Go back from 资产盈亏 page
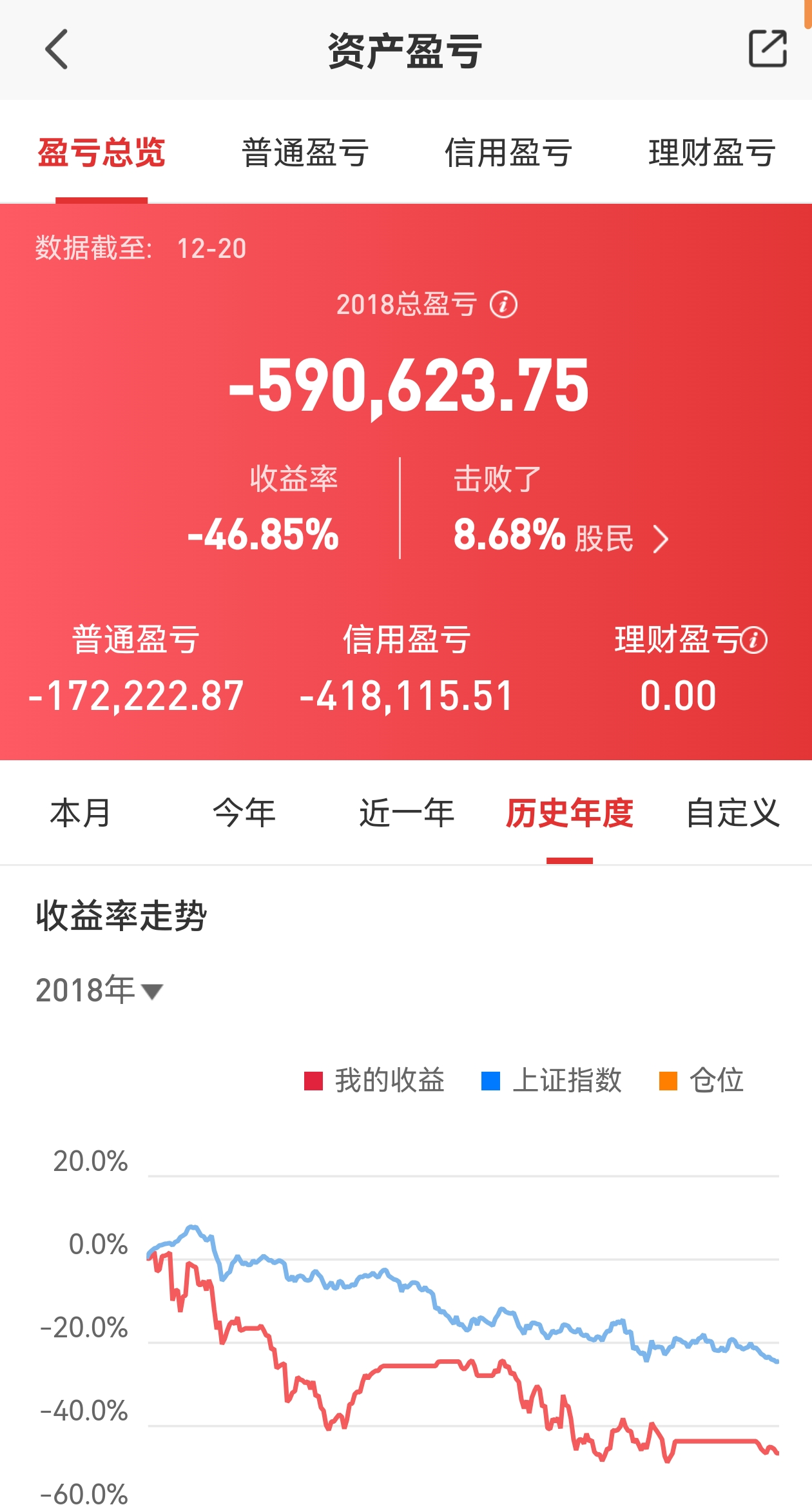This screenshot has height=1505, width=812. coord(57,49)
